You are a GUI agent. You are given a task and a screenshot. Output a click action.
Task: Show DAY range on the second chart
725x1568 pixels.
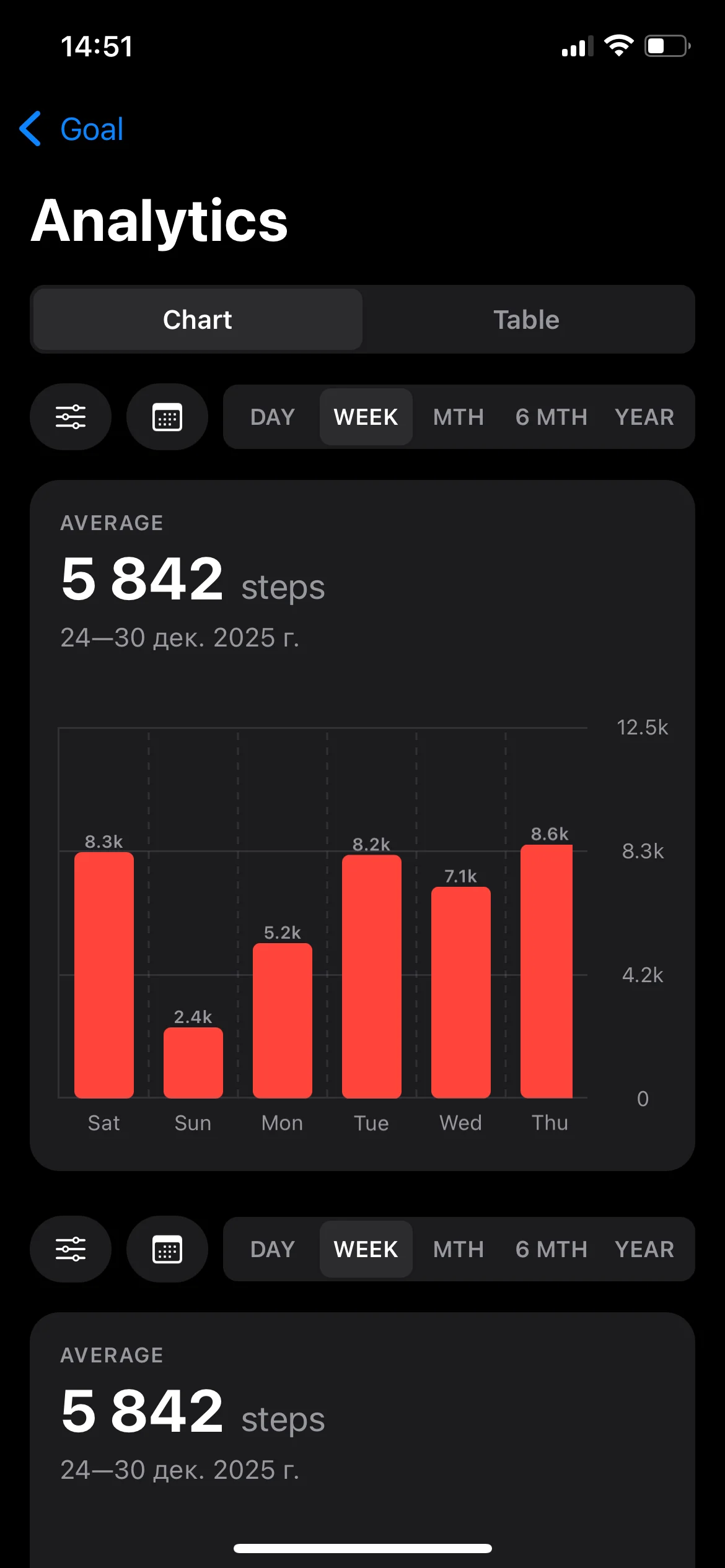(273, 1250)
